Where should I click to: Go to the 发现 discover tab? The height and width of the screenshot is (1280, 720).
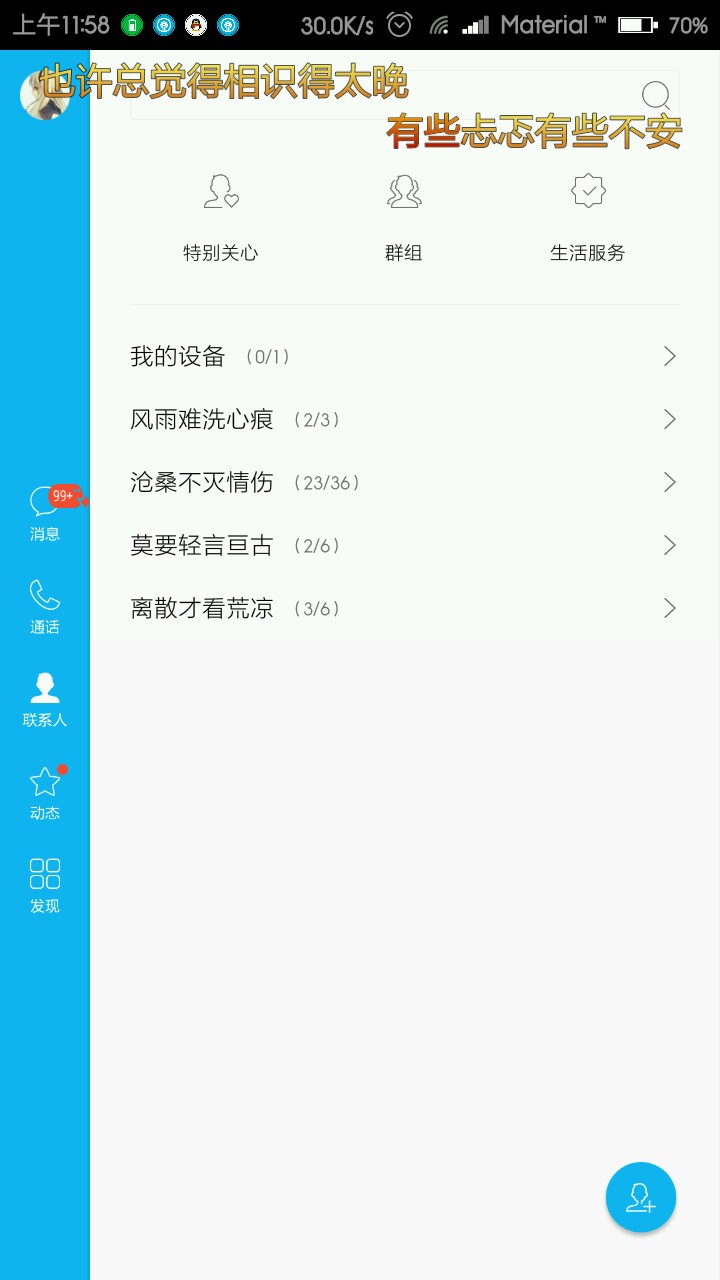point(45,885)
